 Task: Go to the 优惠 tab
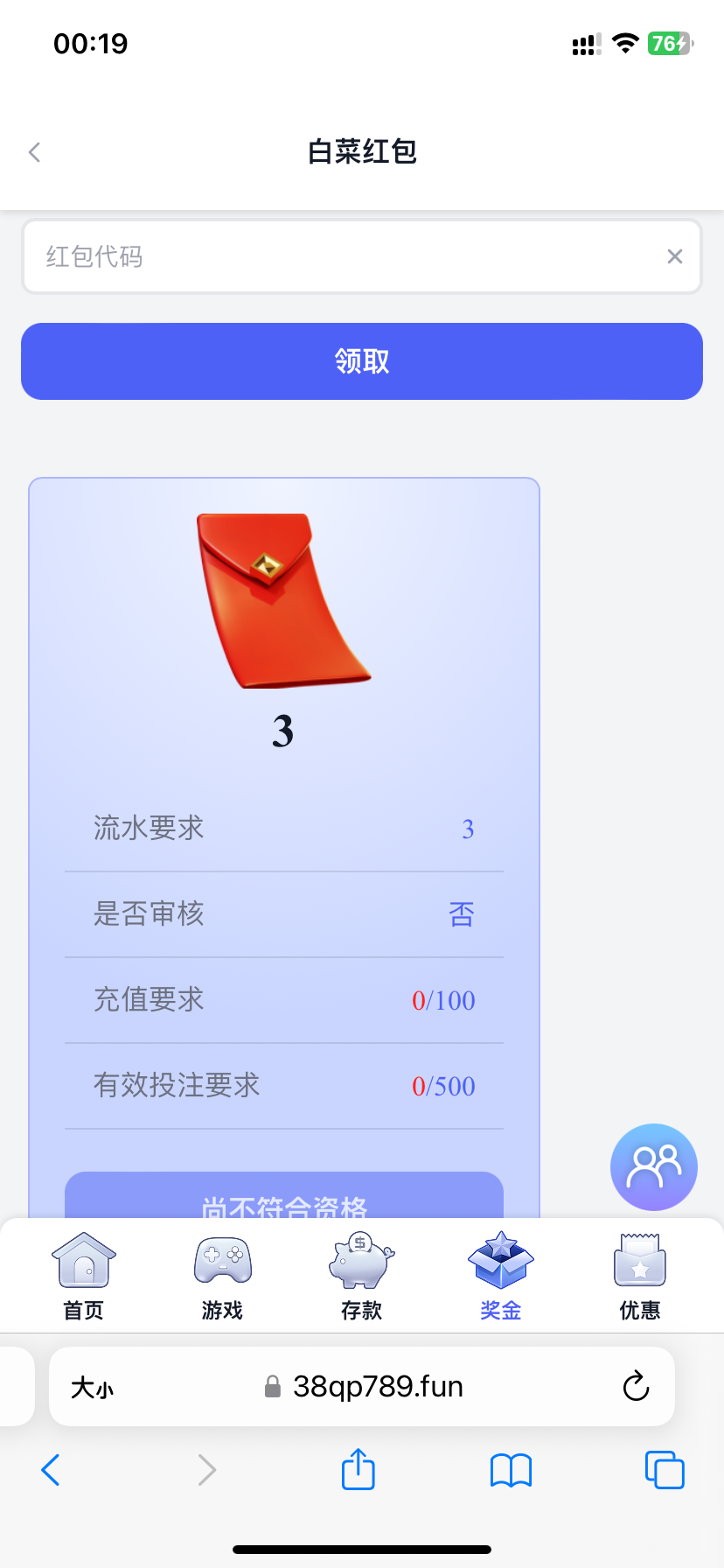tap(639, 1276)
